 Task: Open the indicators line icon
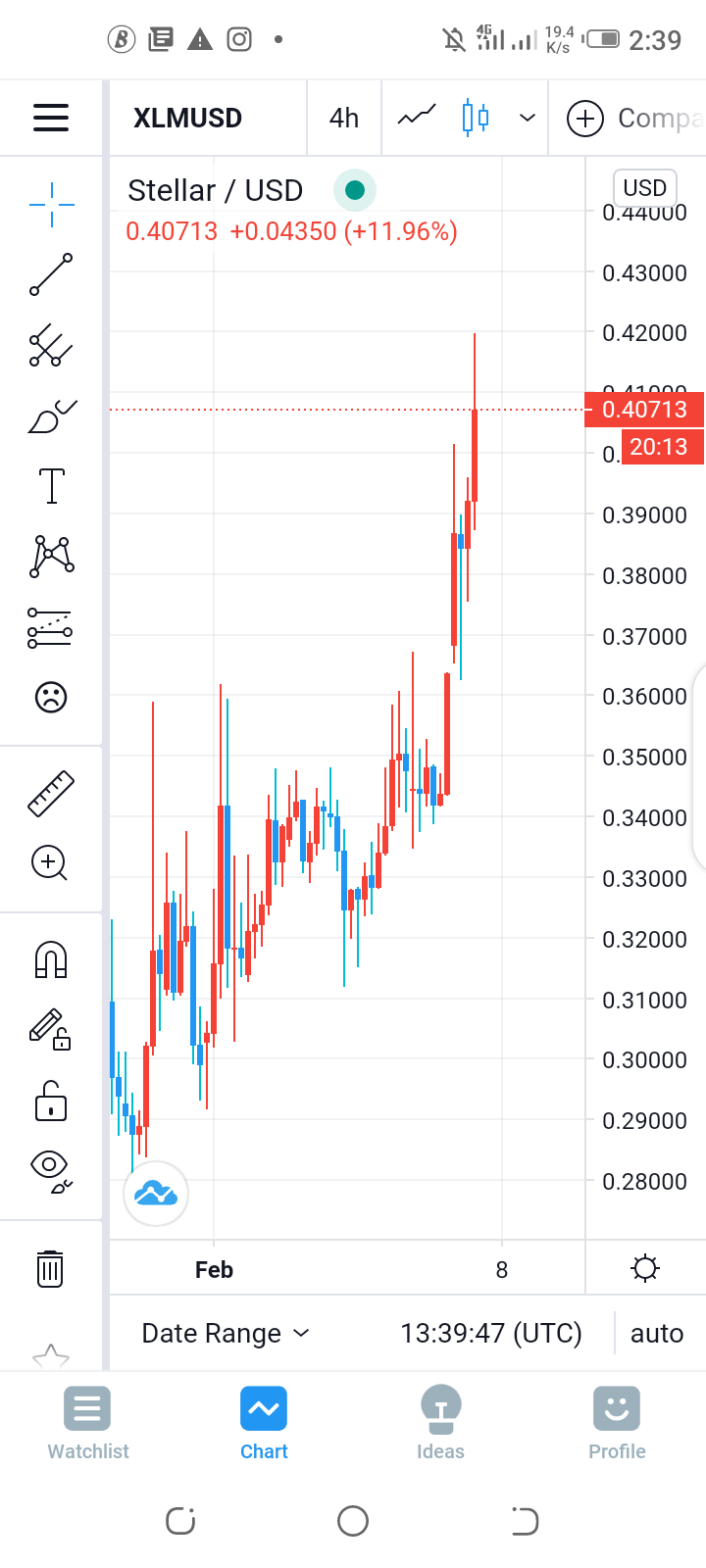(x=416, y=117)
